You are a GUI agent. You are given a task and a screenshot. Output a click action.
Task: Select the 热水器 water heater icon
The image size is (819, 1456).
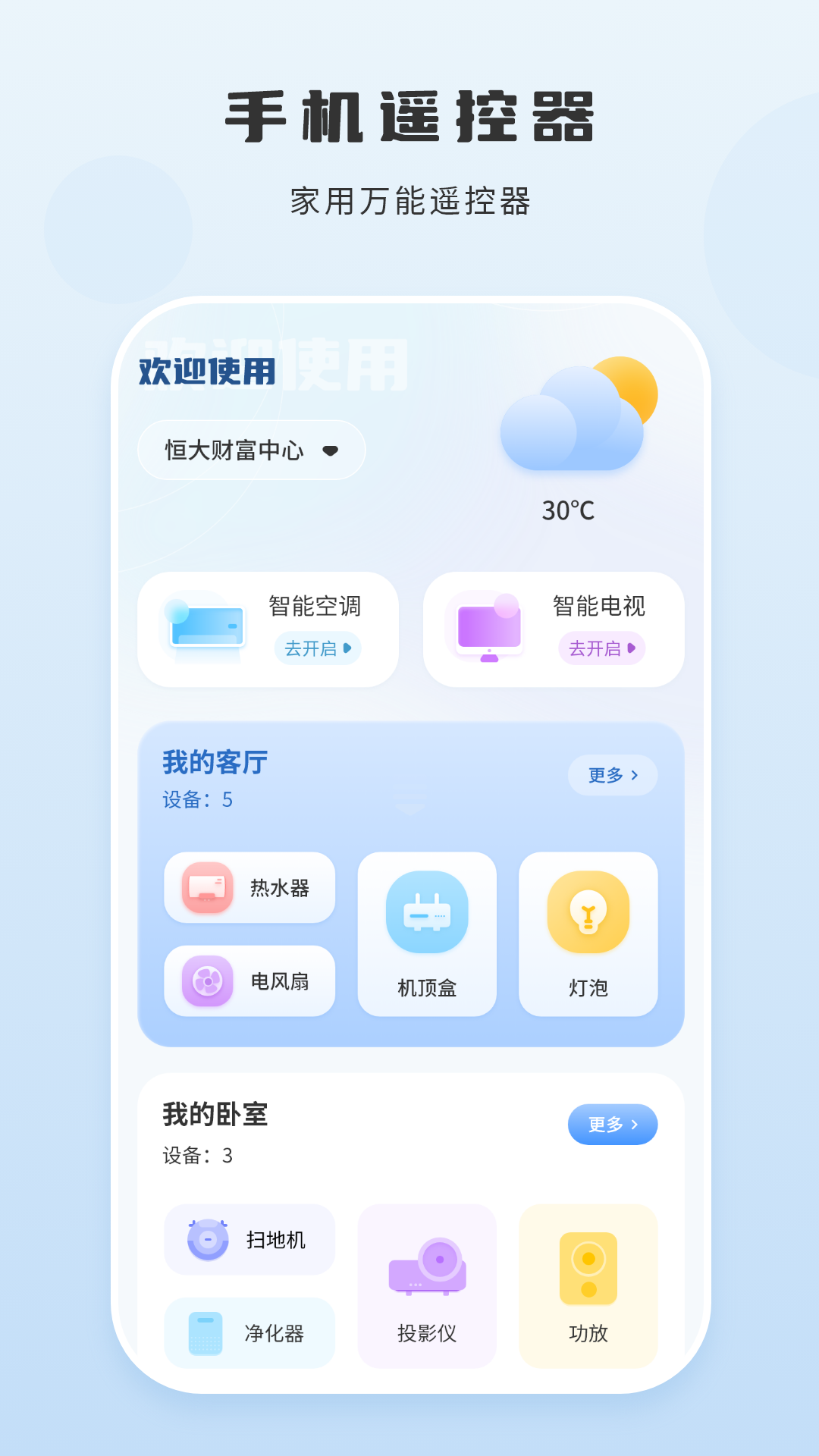coord(205,889)
